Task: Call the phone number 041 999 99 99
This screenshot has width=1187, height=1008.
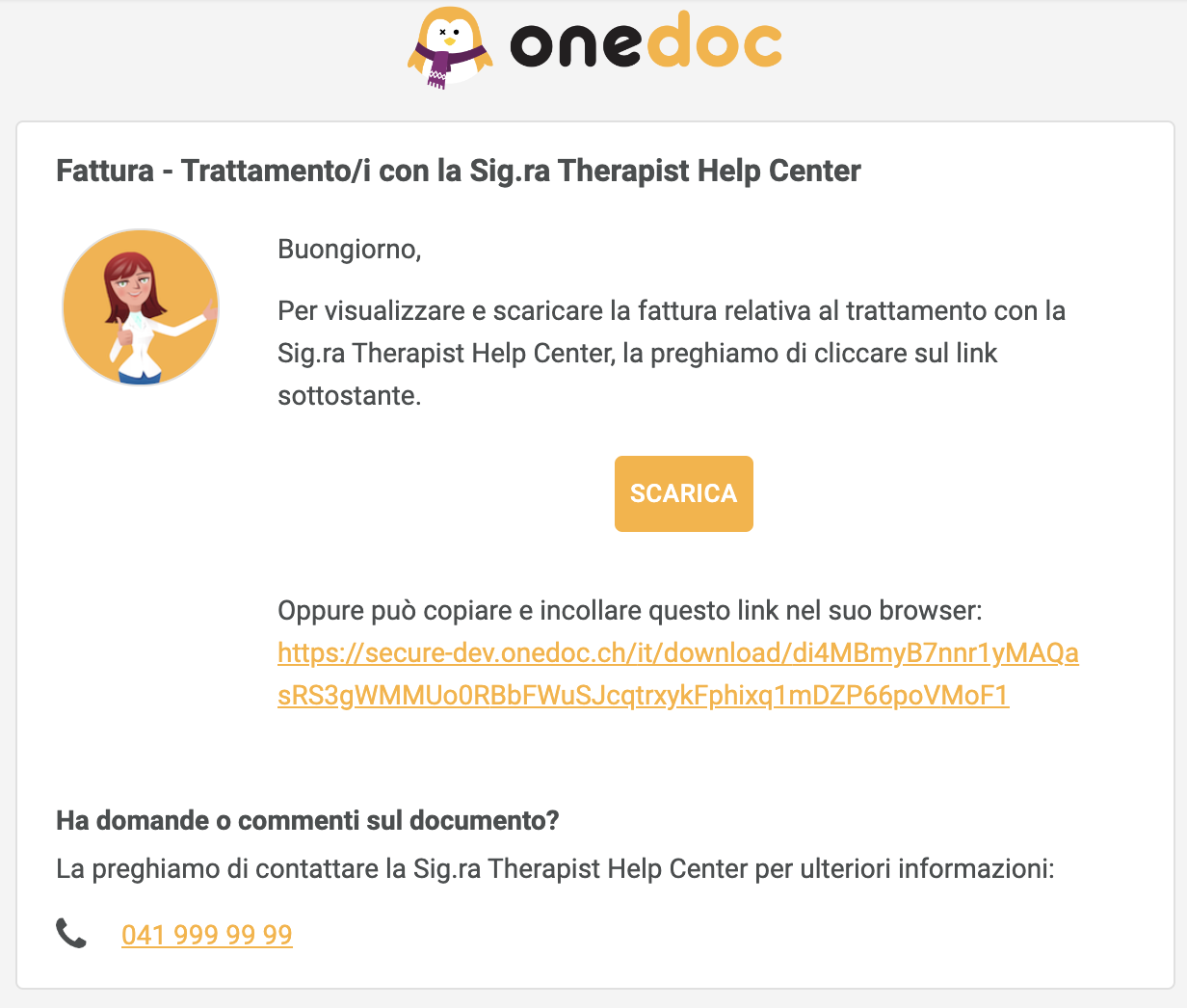Action: (x=206, y=935)
